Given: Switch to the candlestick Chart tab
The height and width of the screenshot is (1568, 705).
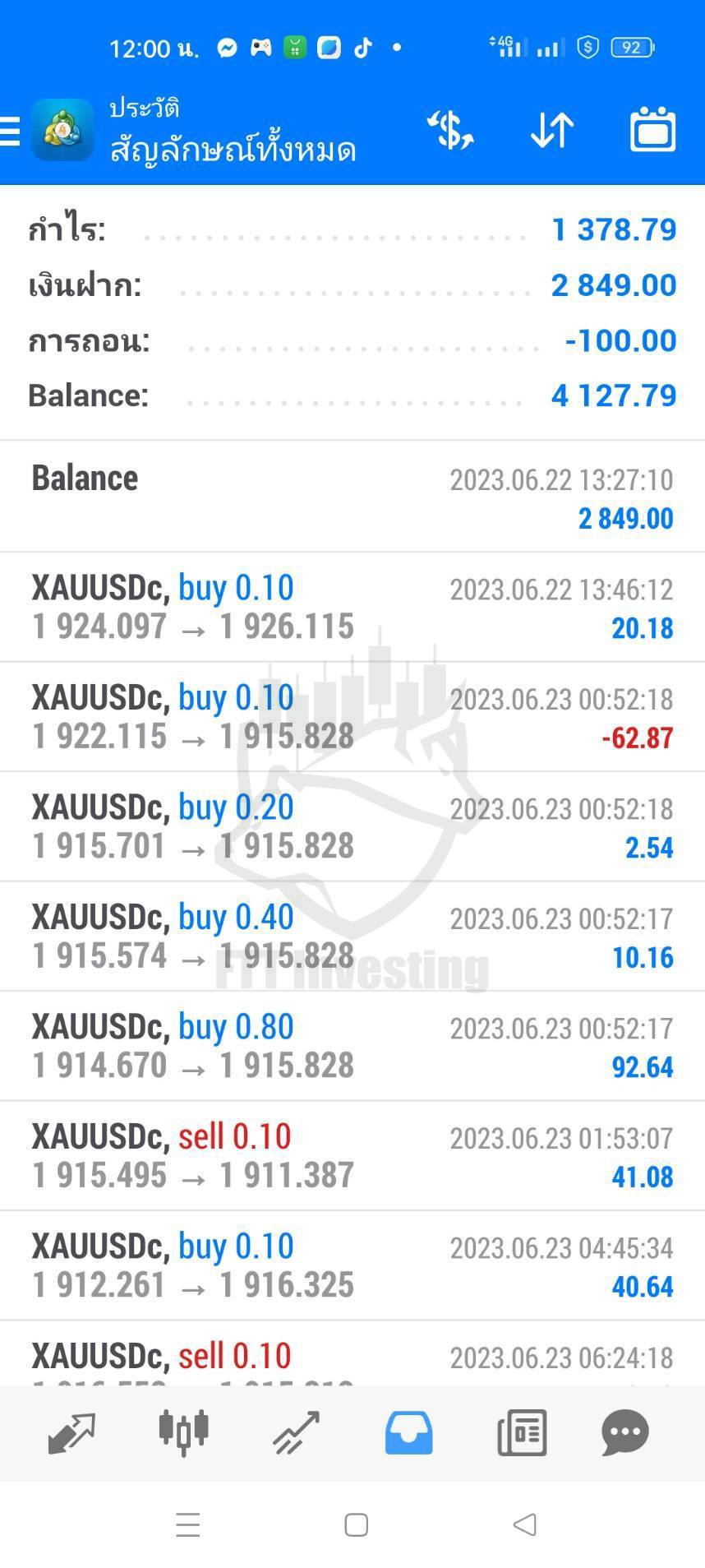Looking at the screenshot, I should click(x=184, y=1432).
